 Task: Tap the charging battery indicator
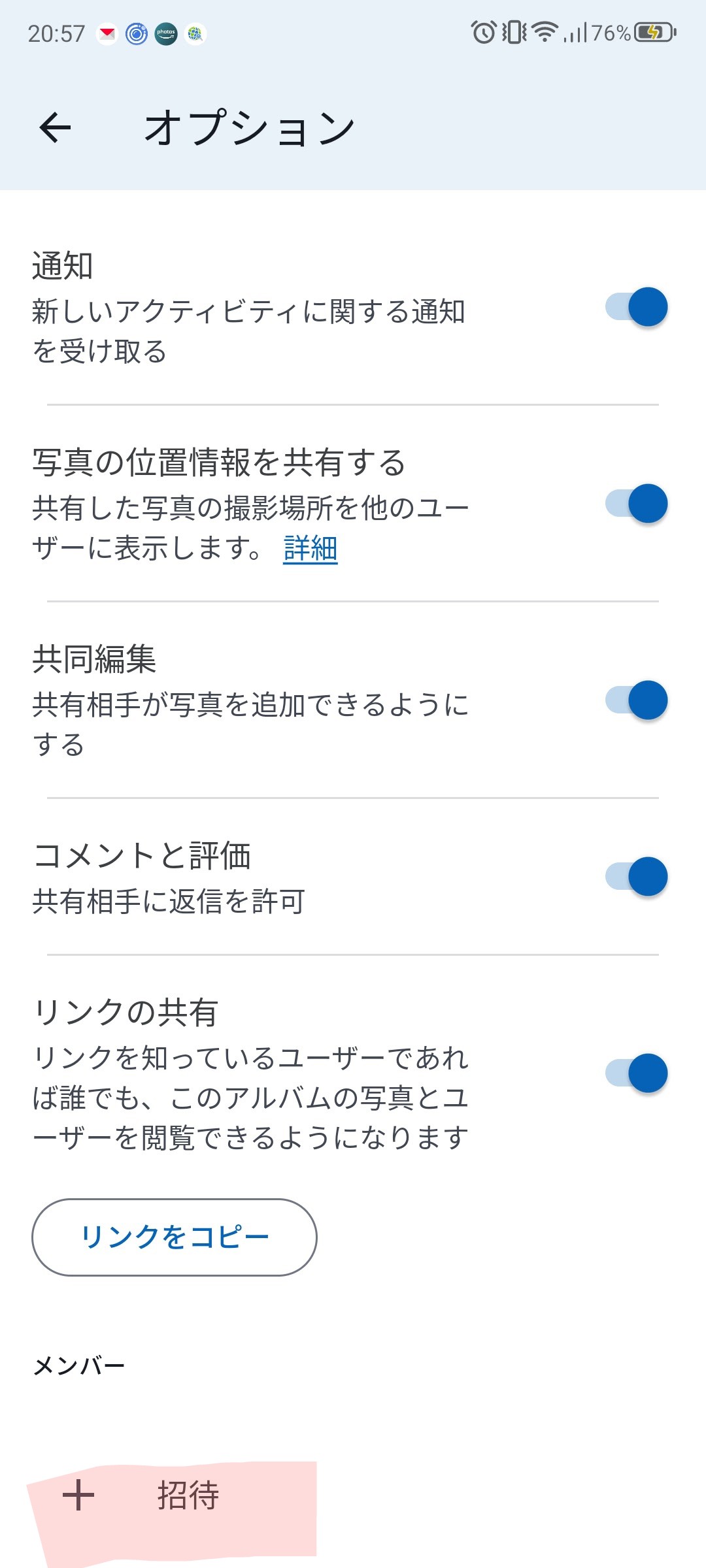652,30
